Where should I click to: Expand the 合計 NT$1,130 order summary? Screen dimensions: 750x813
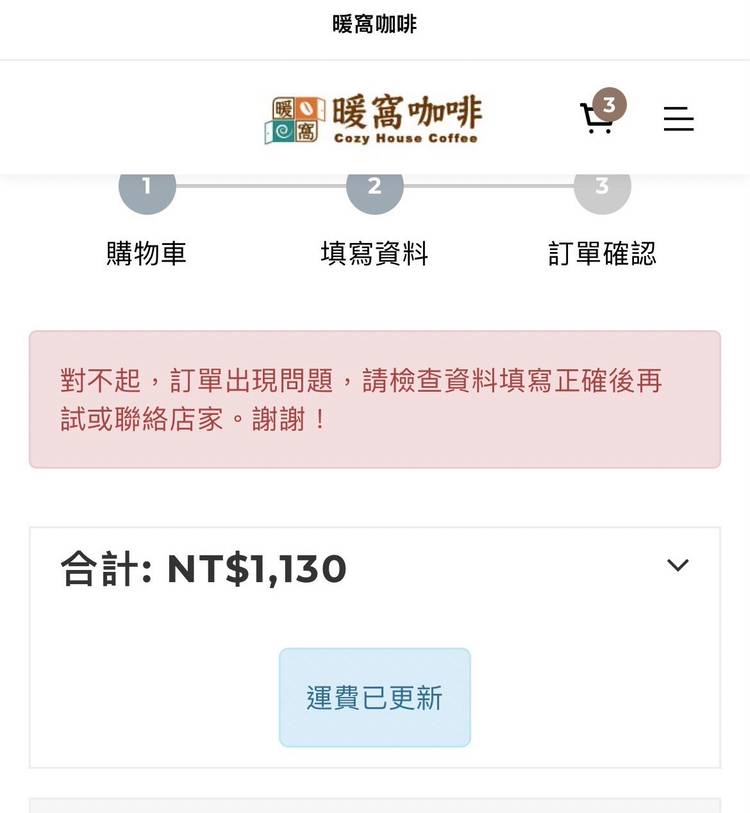tap(677, 565)
